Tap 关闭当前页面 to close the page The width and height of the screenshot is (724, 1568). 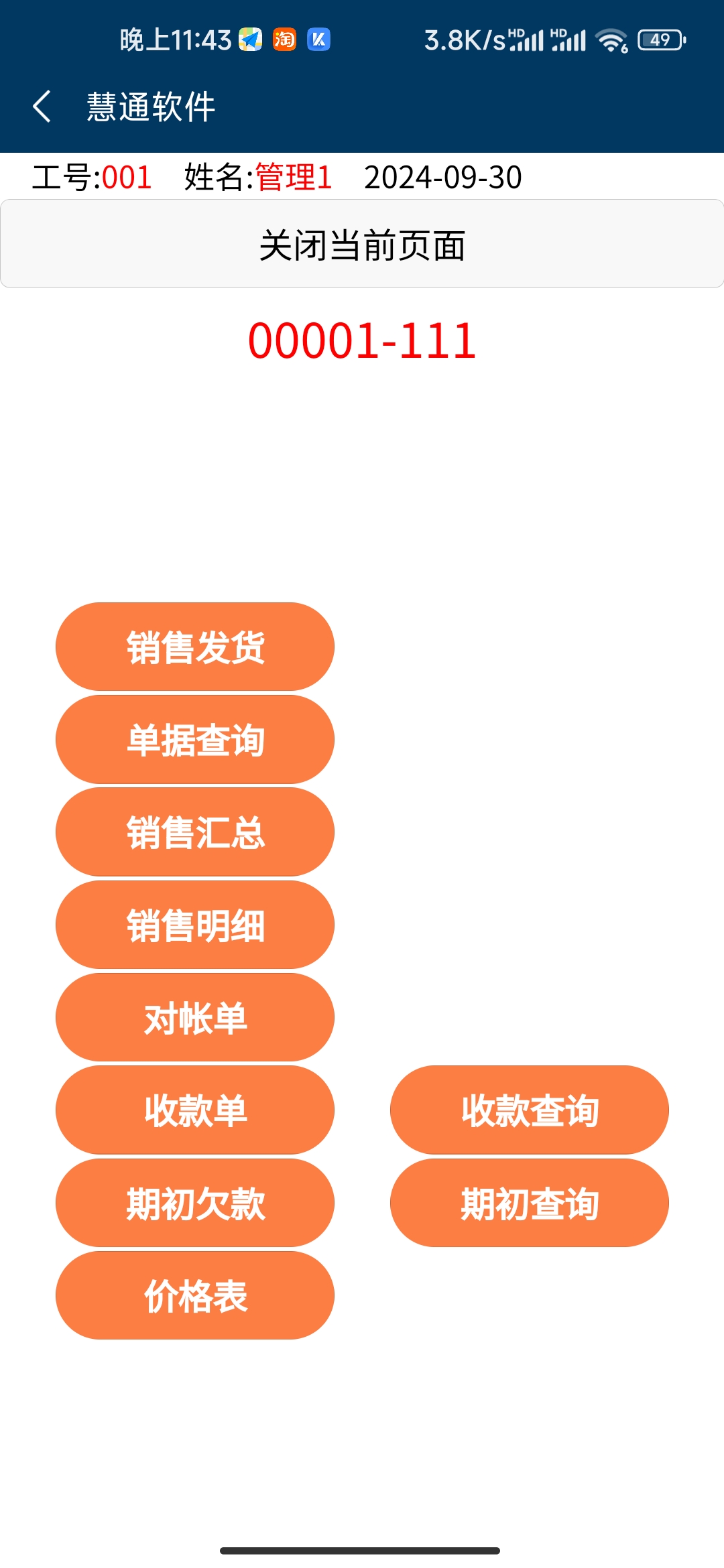point(362,245)
